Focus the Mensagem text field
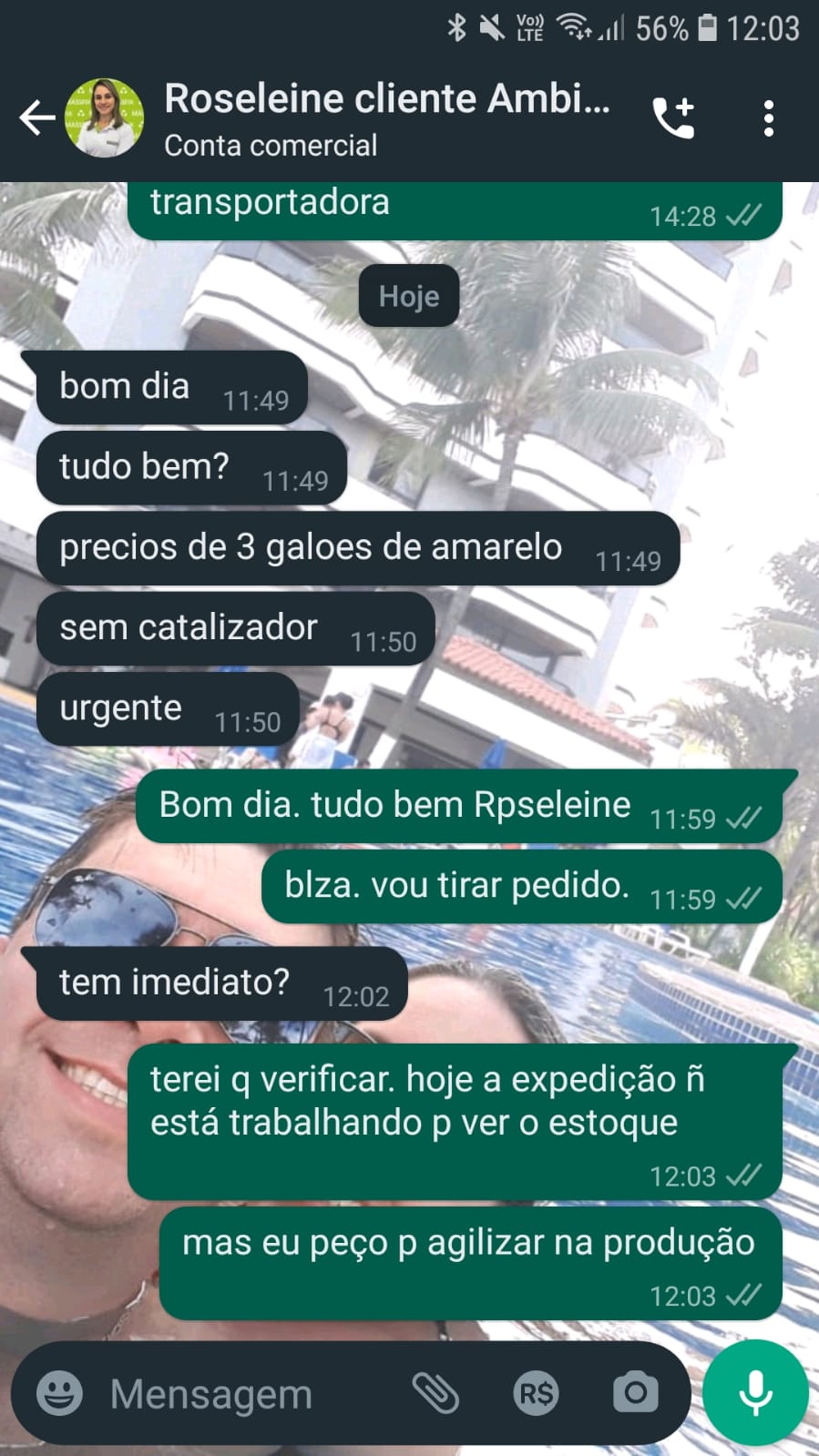Screen dimensions: 819x1456 point(246,1393)
